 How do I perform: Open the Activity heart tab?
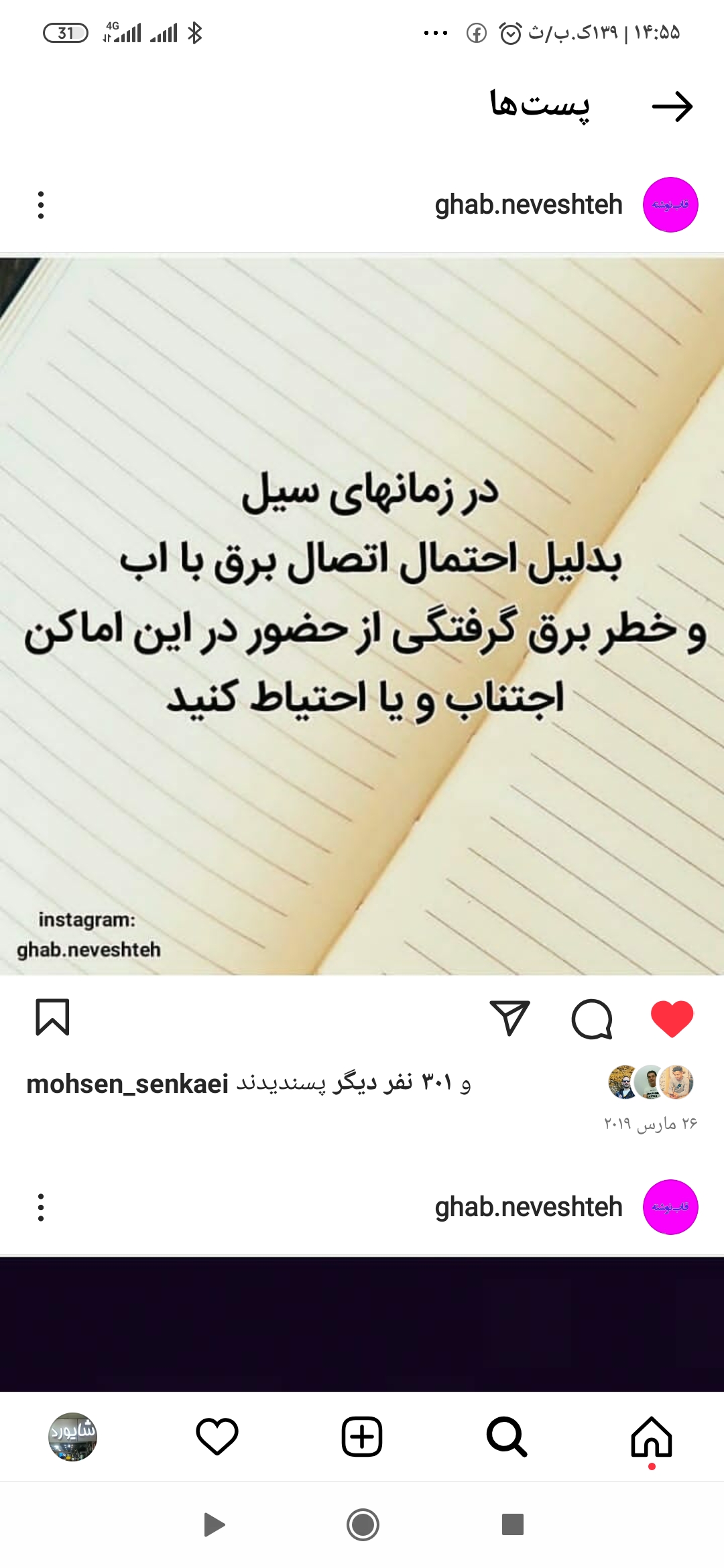pos(217,1437)
